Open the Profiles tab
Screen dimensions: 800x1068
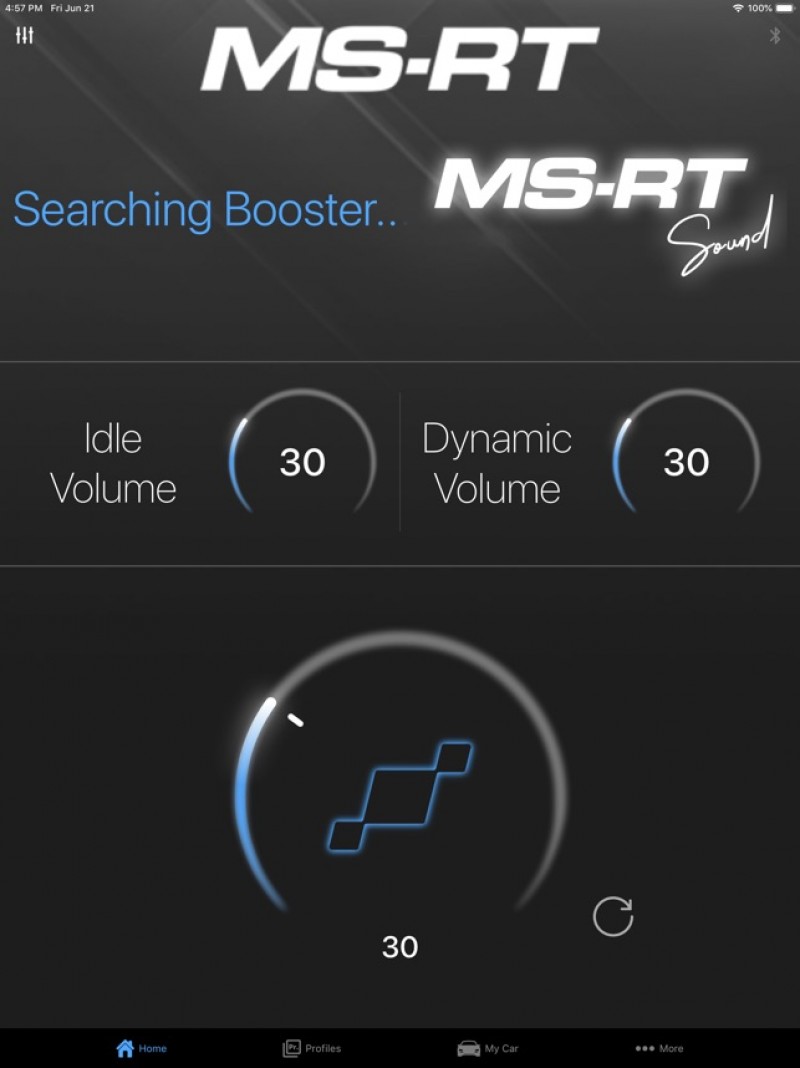[312, 1048]
